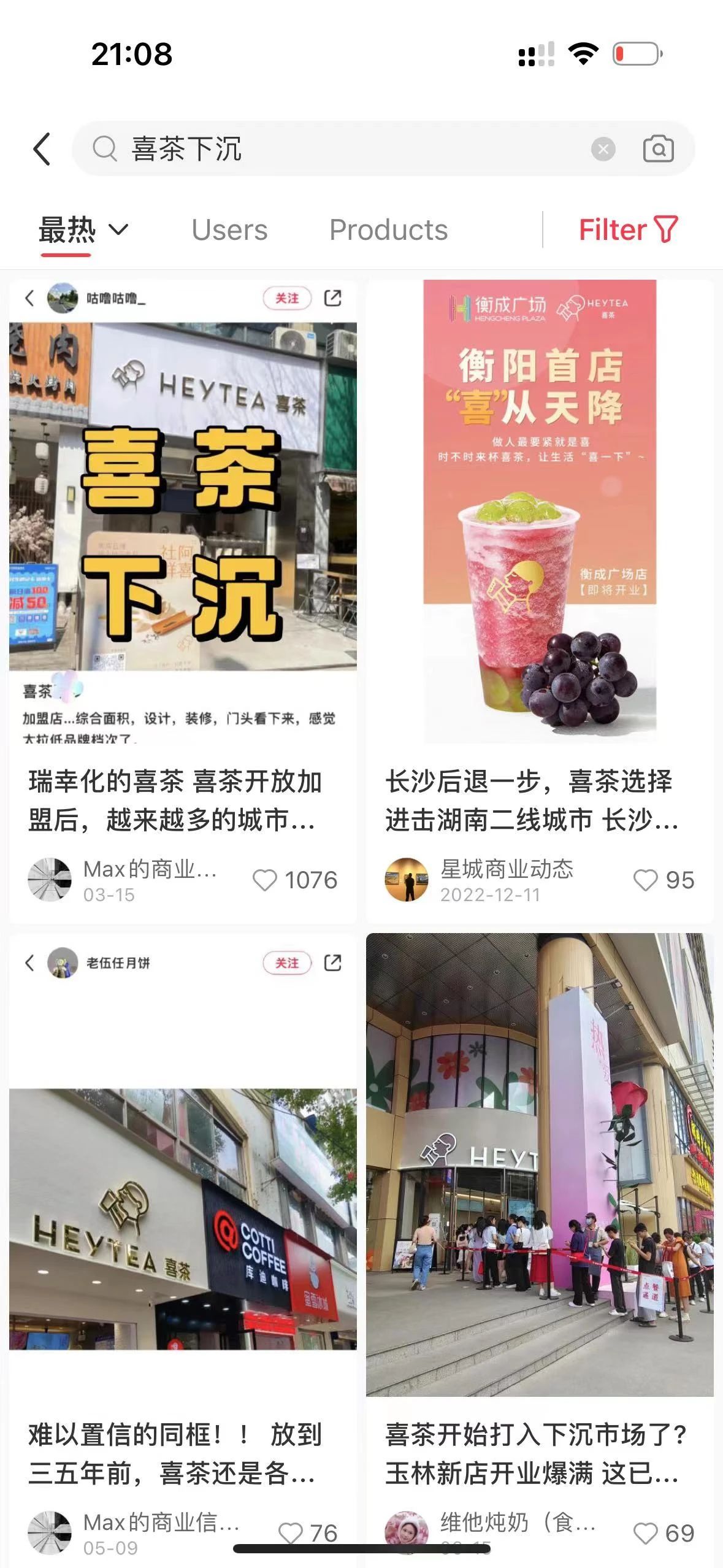Like the post with 76 likes
The image size is (723, 1568).
point(291,1533)
